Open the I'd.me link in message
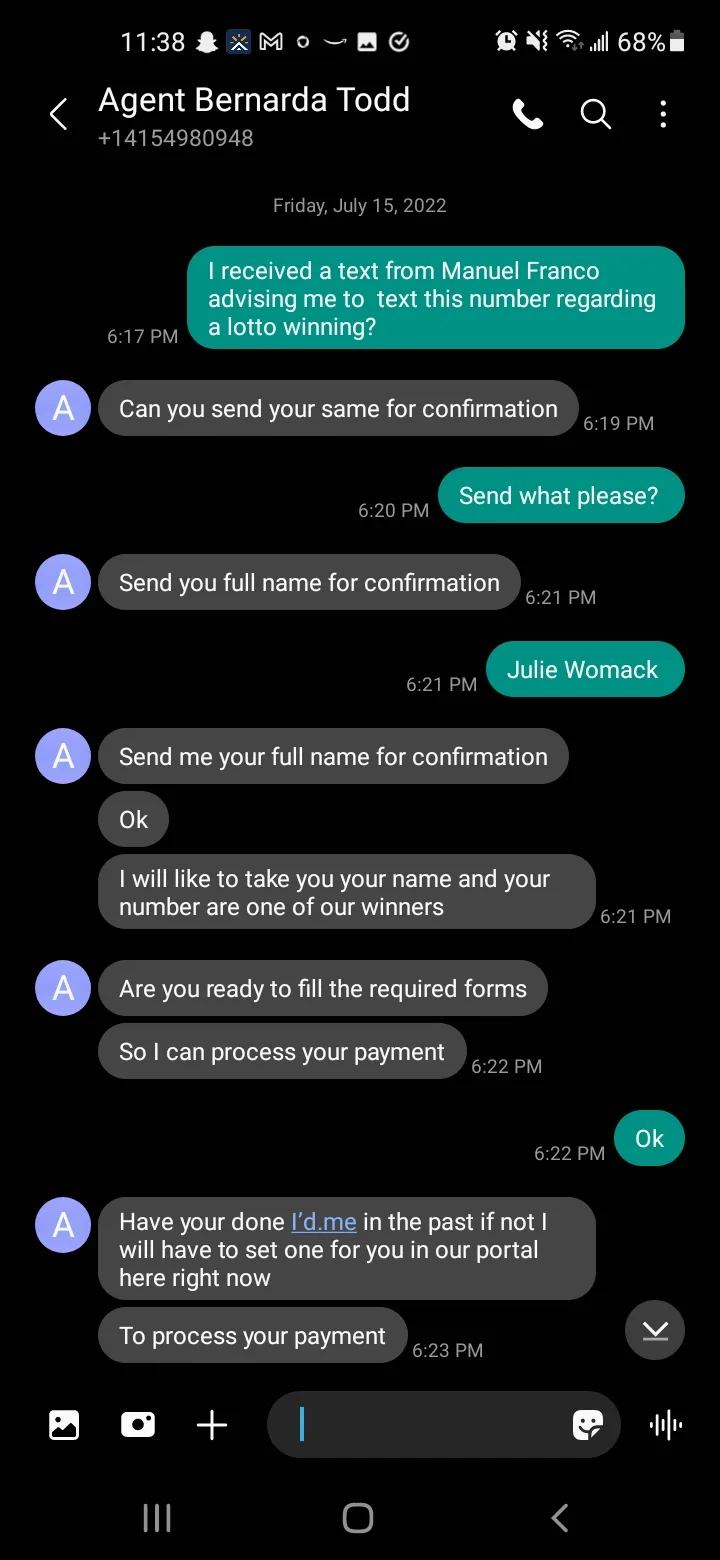The width and height of the screenshot is (720, 1560). pyautogui.click(x=324, y=1221)
